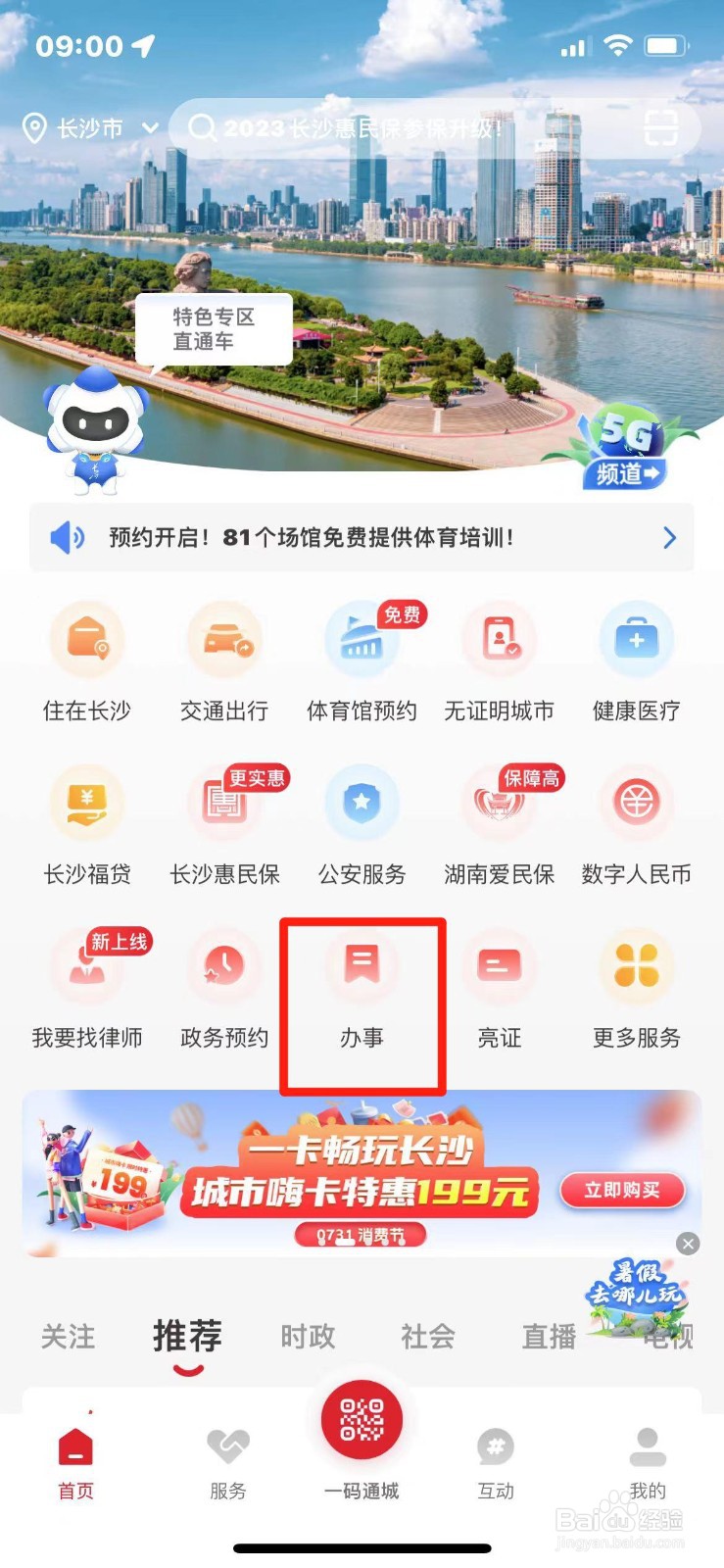This screenshot has height=1568, width=724.
Task: Open the sports training announcement via its chevron
Action: pos(669,537)
